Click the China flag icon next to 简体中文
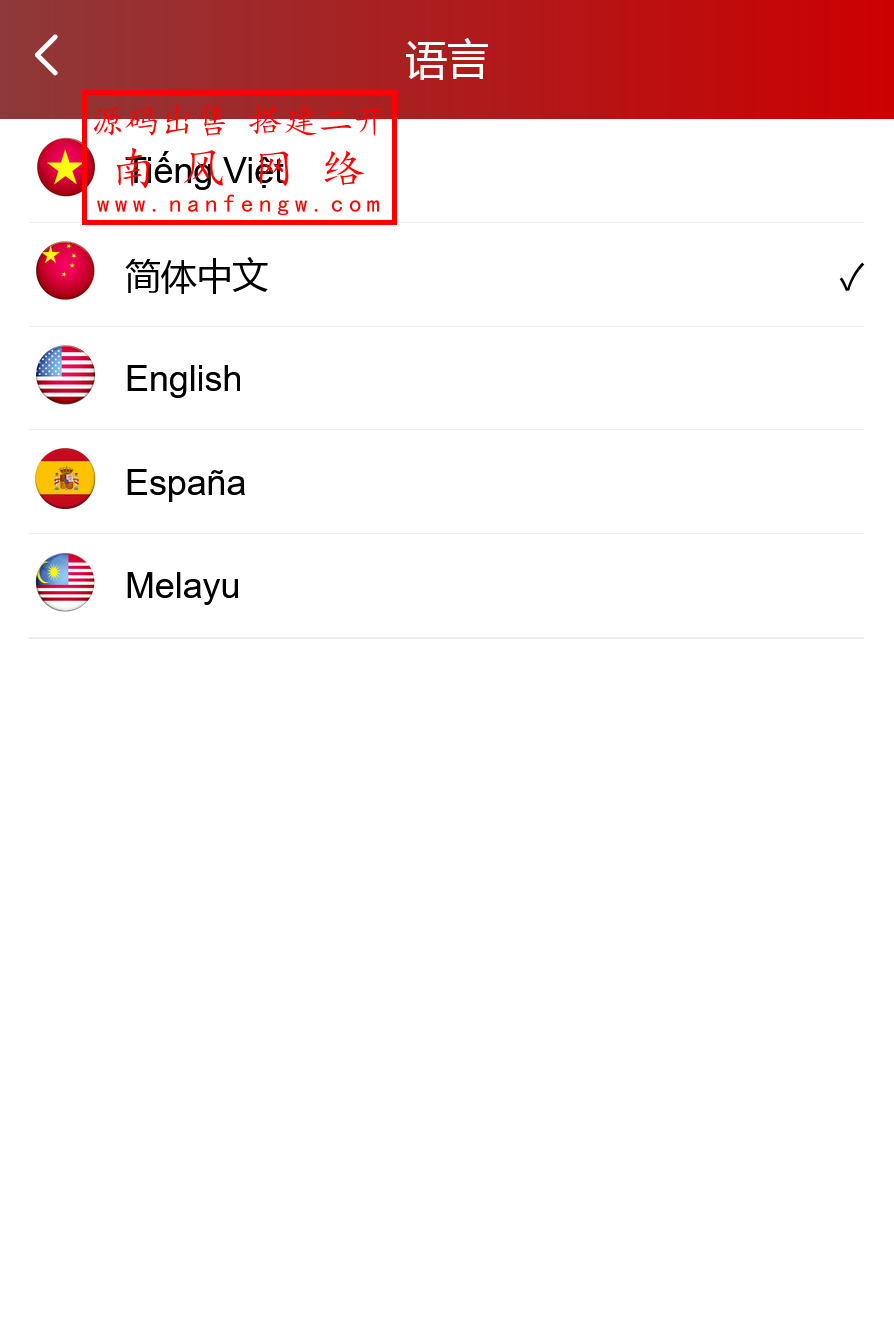Viewport: 894px width, 1334px height. (65, 271)
